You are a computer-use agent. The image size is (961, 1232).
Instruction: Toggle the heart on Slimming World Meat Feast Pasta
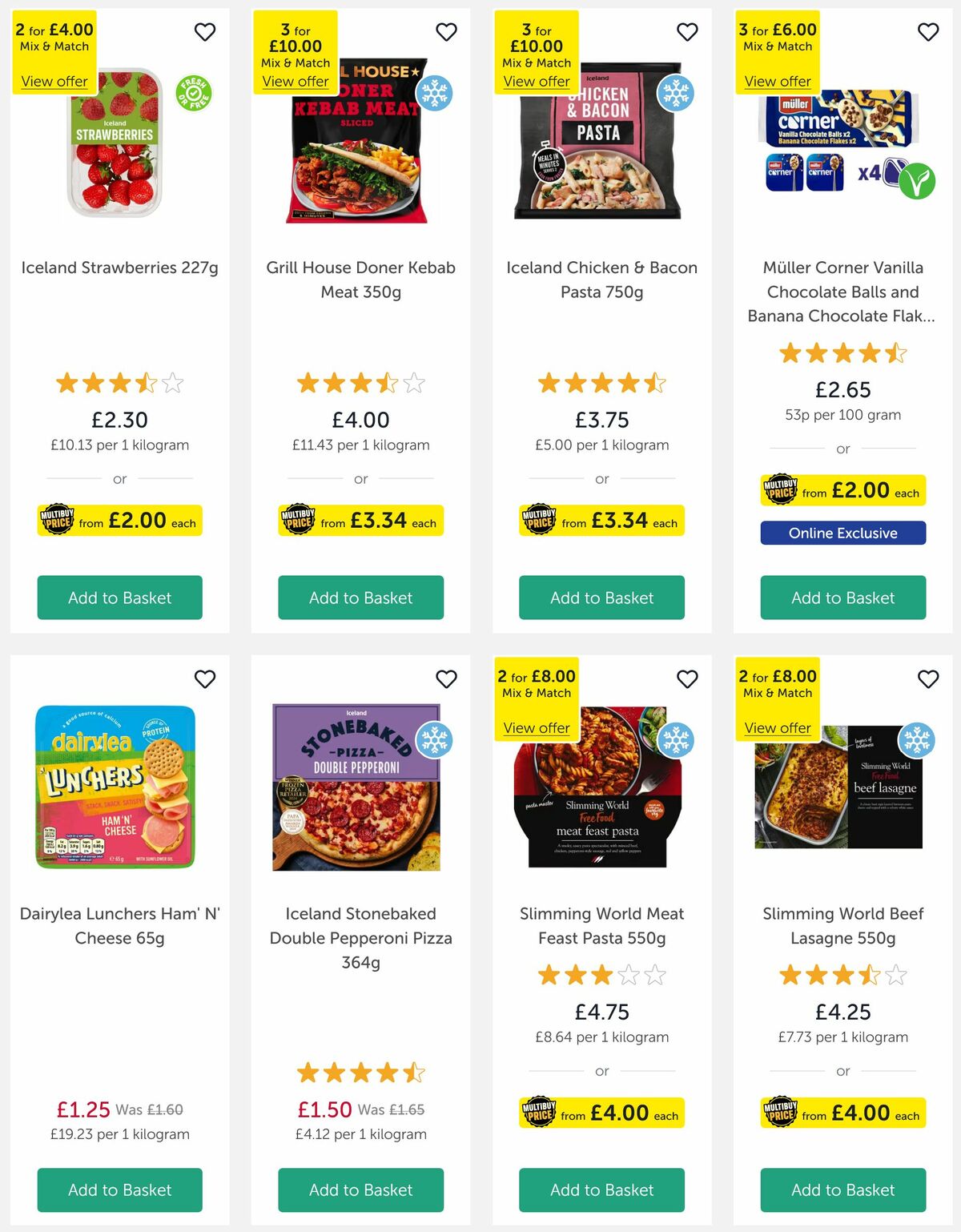(687, 678)
